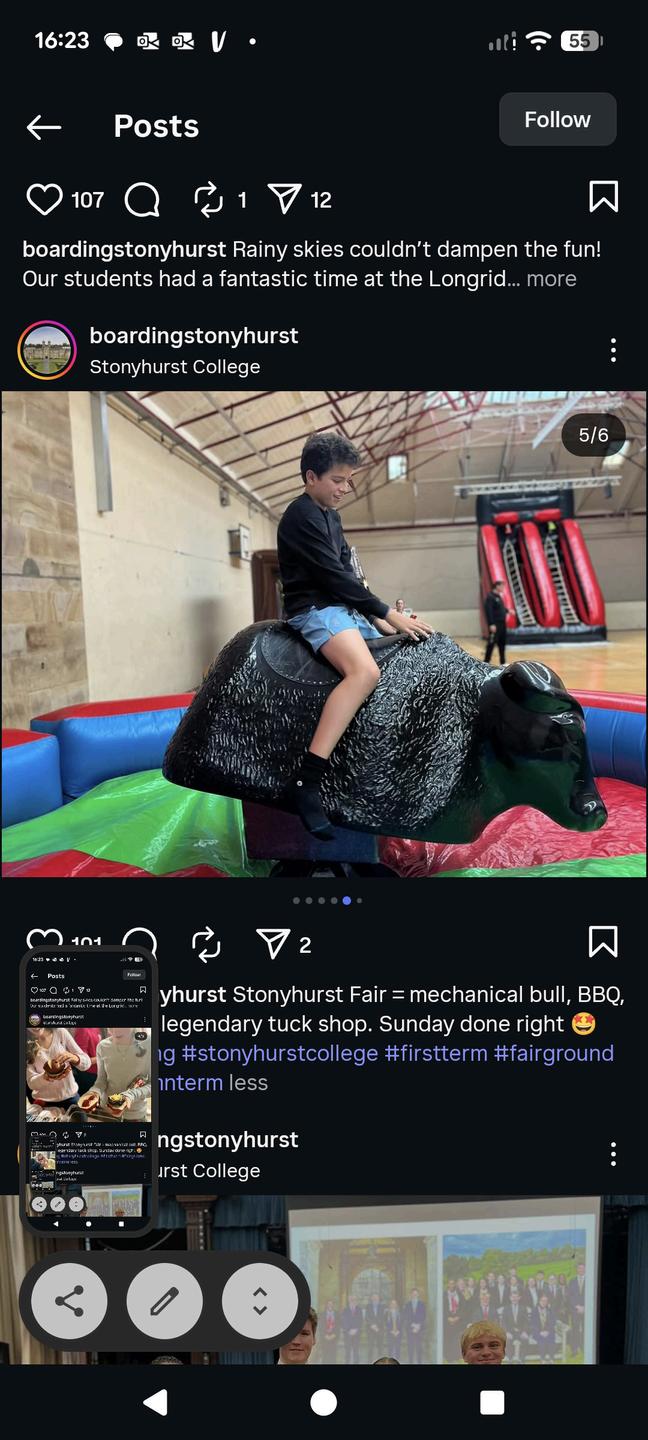Open options menu for the mechanical bull post
This screenshot has width=648, height=1440.
[613, 350]
